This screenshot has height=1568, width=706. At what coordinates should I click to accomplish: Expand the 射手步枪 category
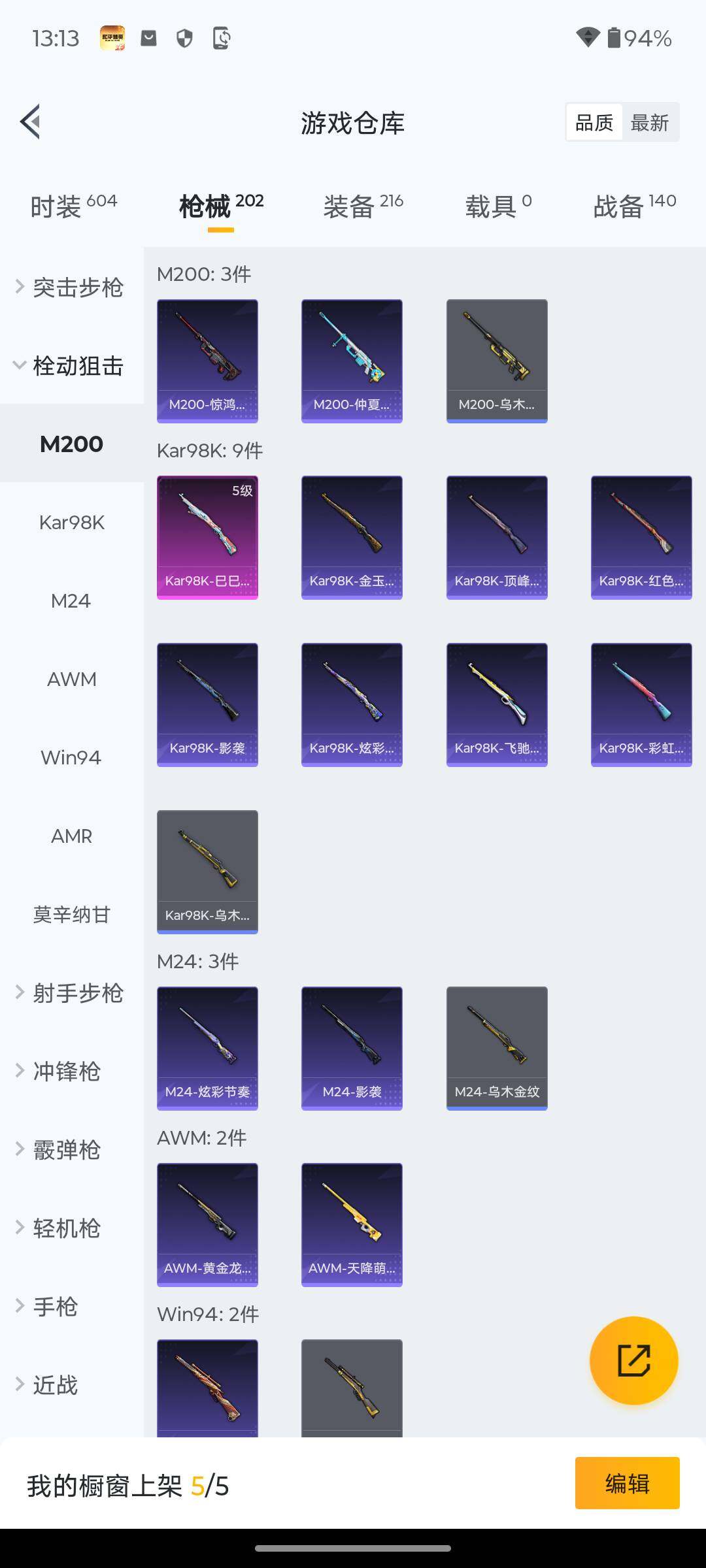71,993
